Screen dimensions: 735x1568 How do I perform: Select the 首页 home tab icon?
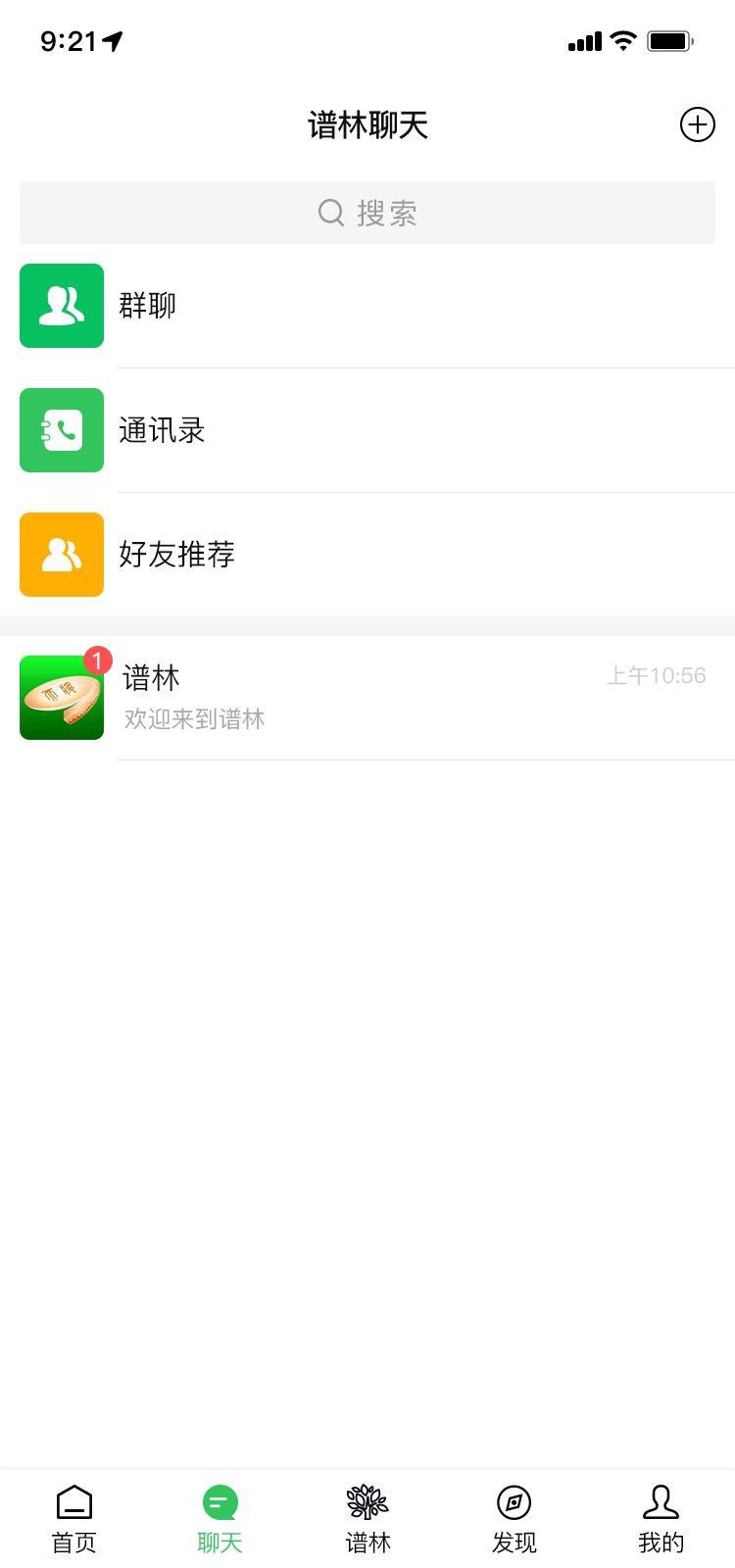click(x=73, y=1501)
